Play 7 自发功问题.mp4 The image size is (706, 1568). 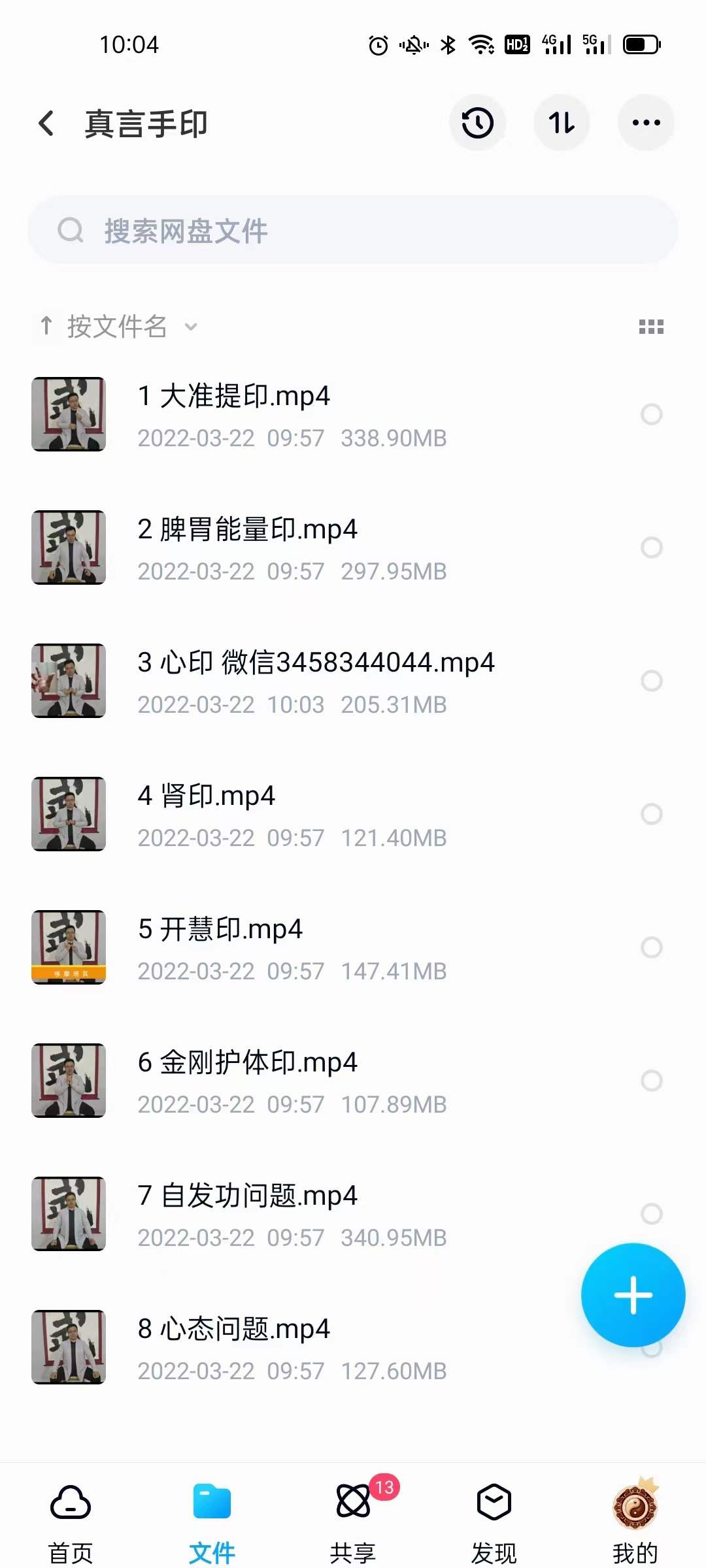click(x=261, y=1214)
